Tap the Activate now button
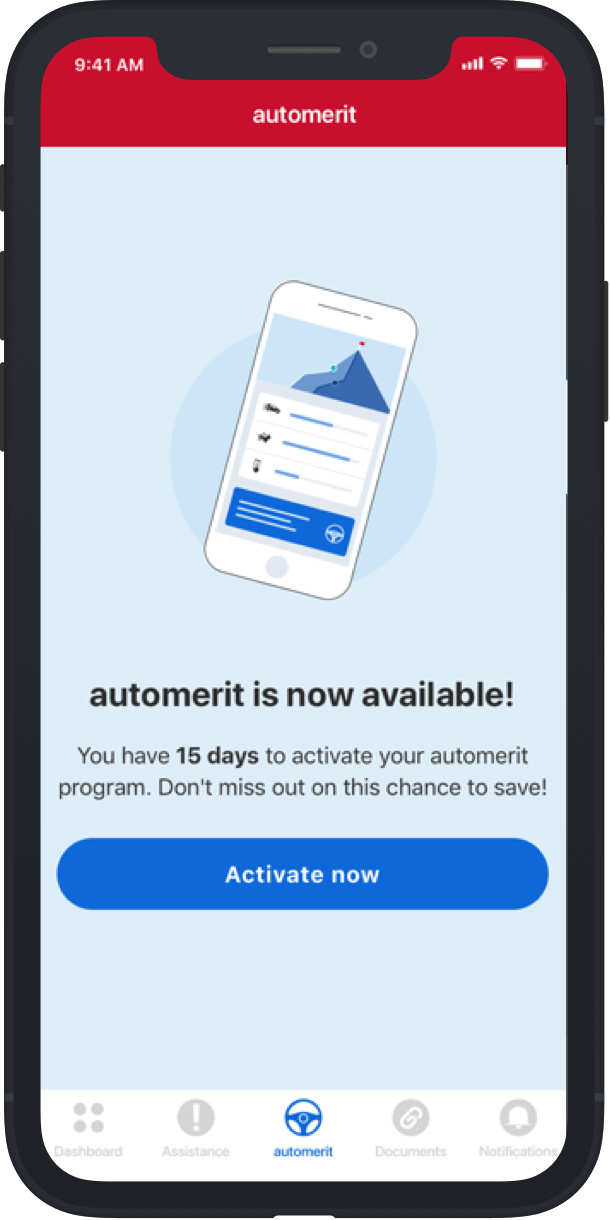The width and height of the screenshot is (610, 1220). coord(302,874)
